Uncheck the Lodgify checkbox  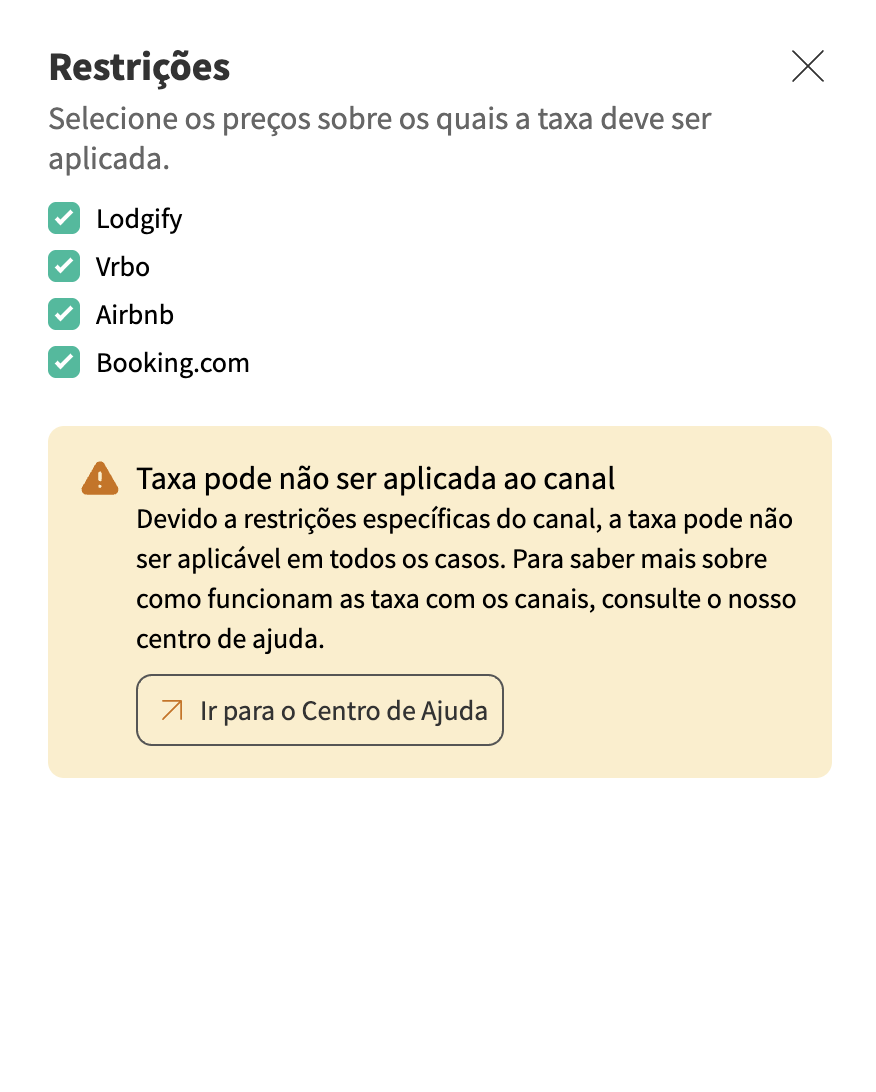tap(64, 218)
